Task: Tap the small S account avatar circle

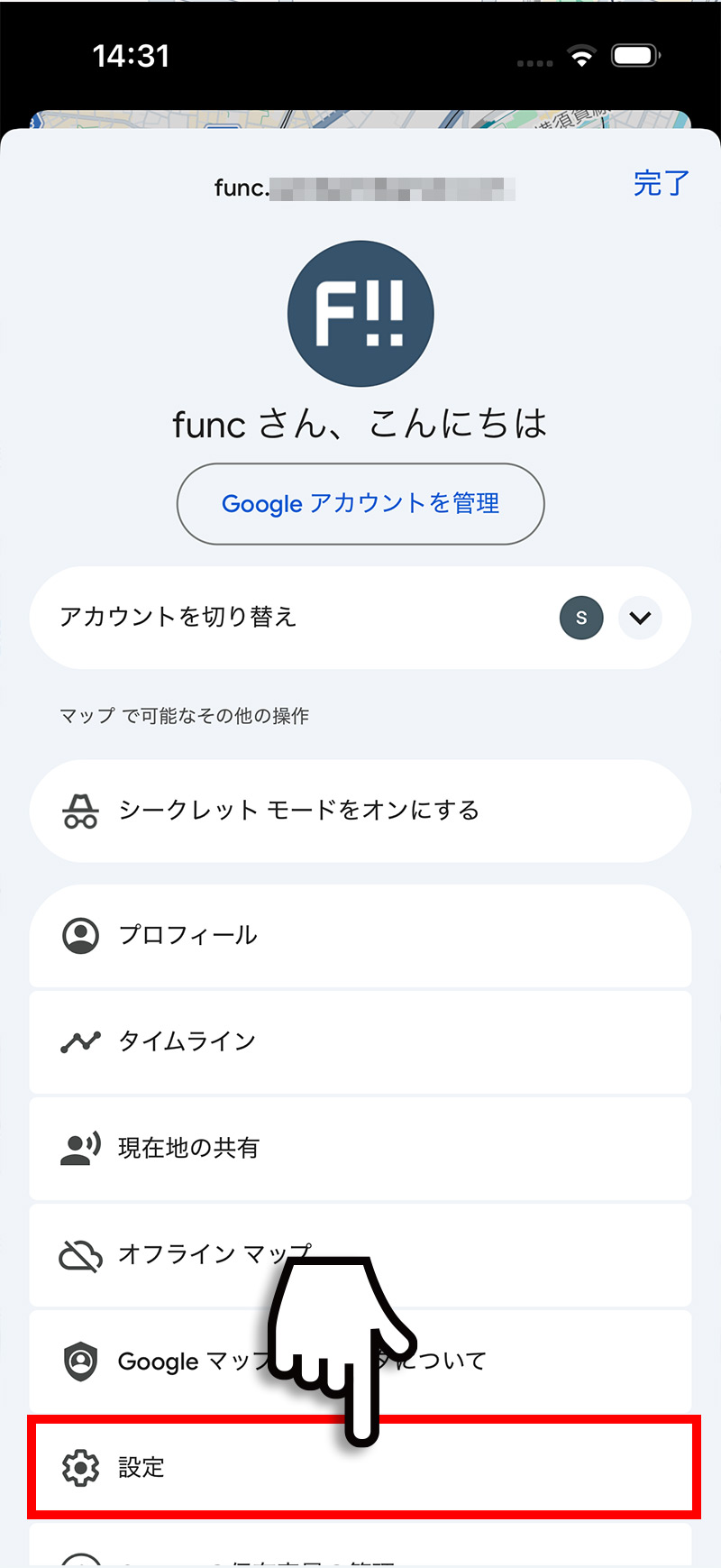Action: click(x=581, y=618)
